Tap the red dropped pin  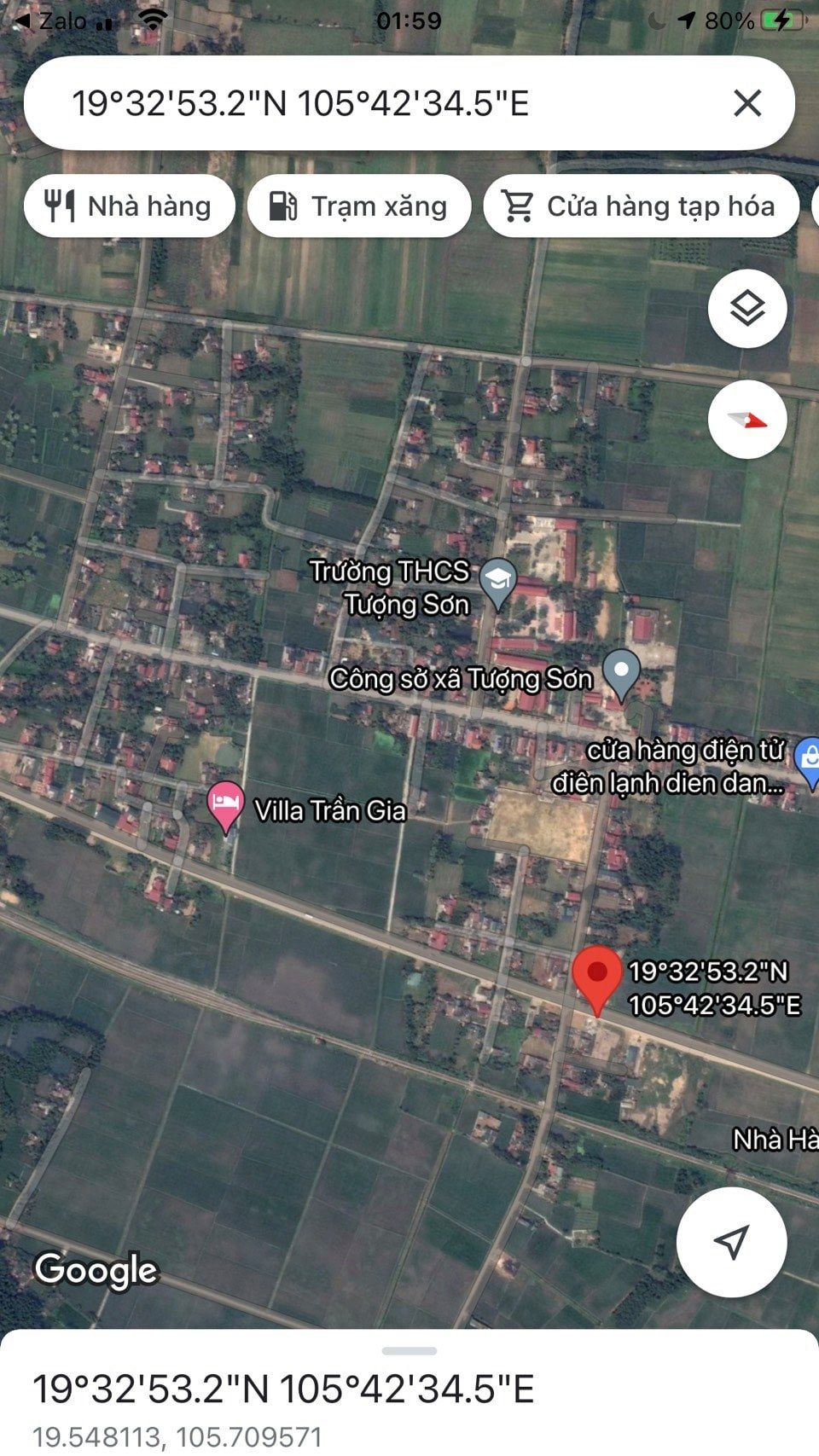click(597, 981)
